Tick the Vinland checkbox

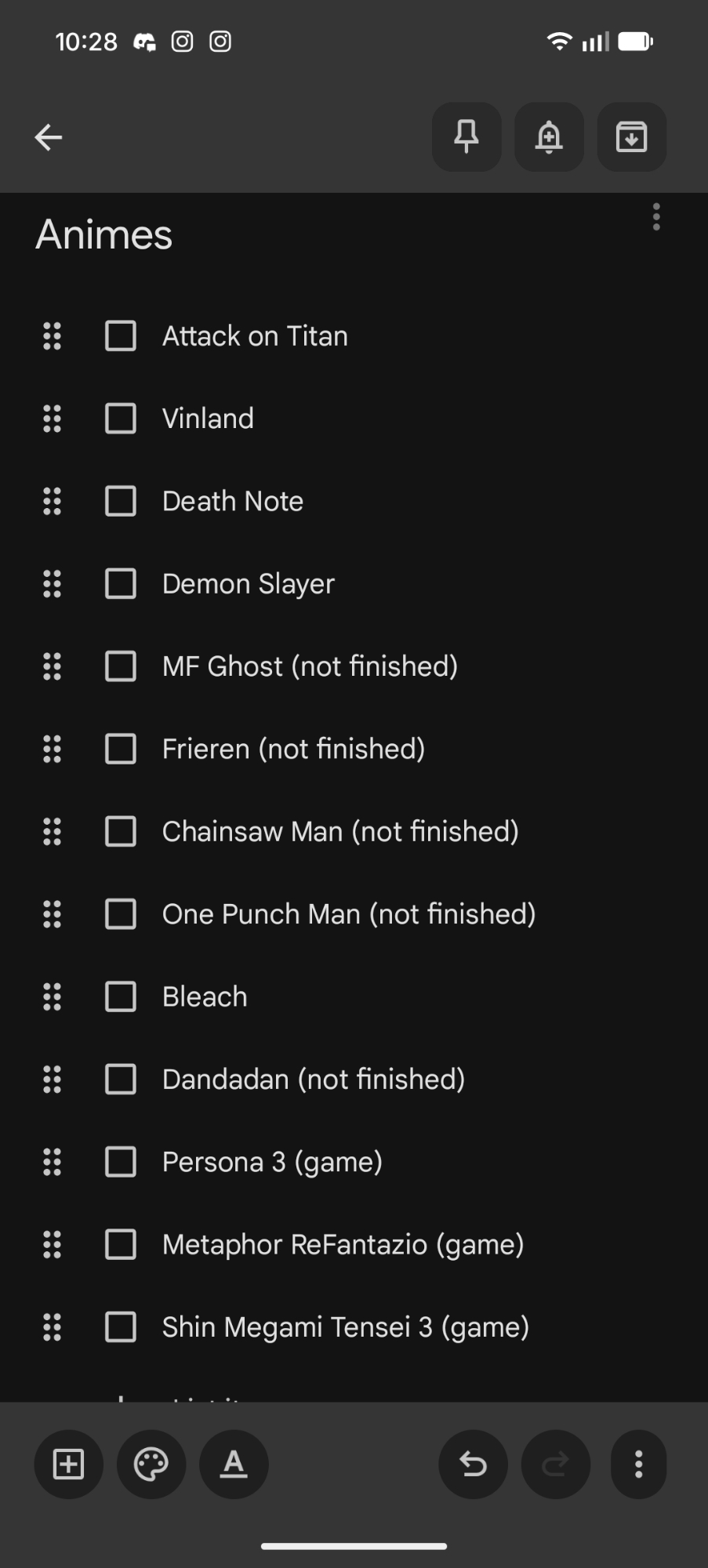[121, 419]
